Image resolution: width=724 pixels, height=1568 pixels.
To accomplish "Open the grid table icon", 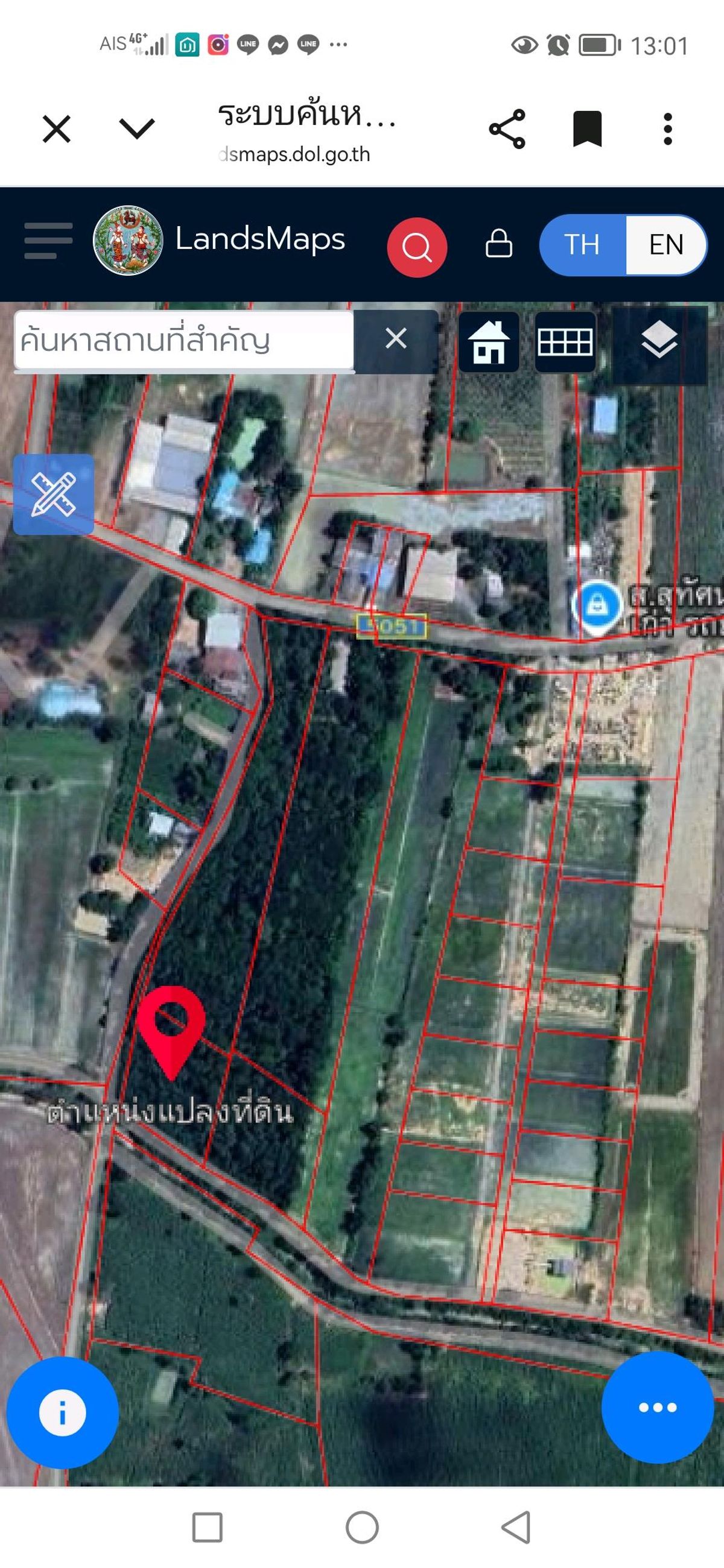I will coord(565,341).
